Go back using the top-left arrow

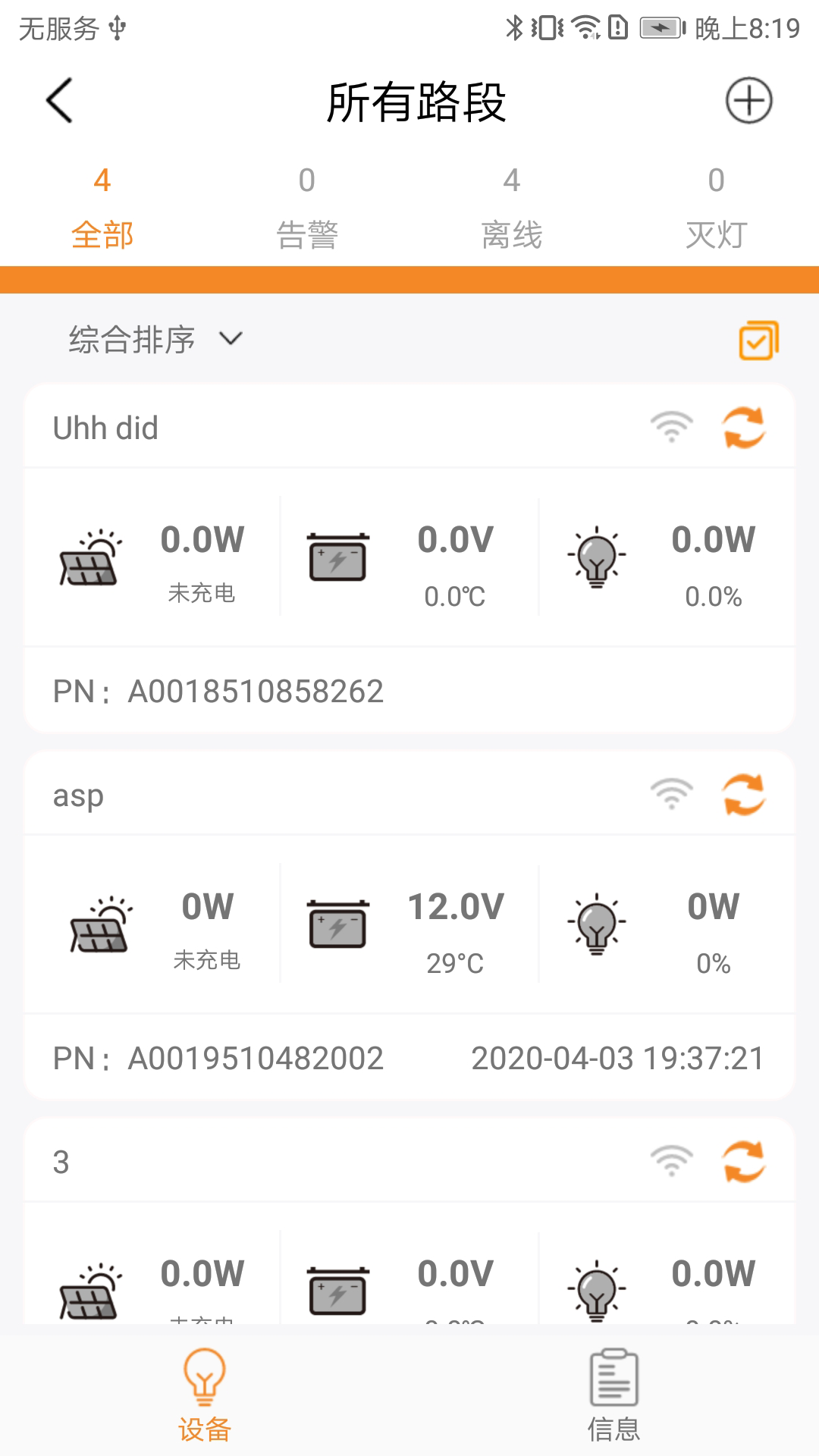[x=59, y=100]
